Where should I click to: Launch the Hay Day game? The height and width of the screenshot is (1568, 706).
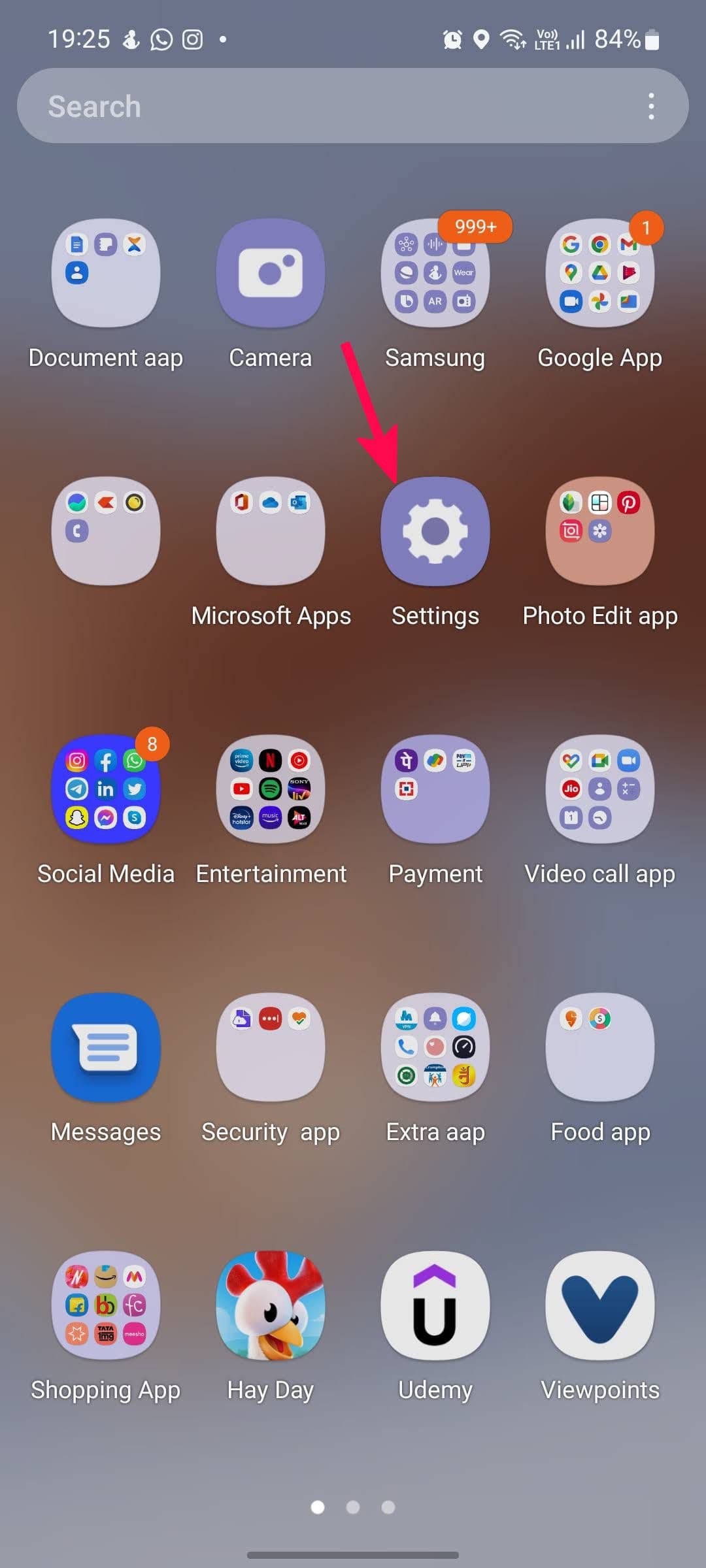[271, 1305]
